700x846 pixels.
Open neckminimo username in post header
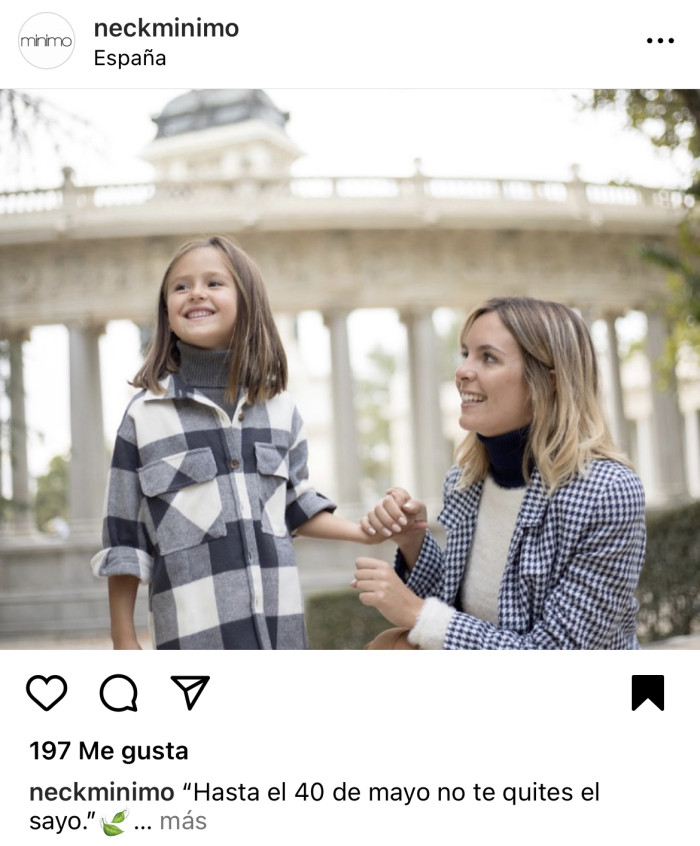(x=166, y=28)
